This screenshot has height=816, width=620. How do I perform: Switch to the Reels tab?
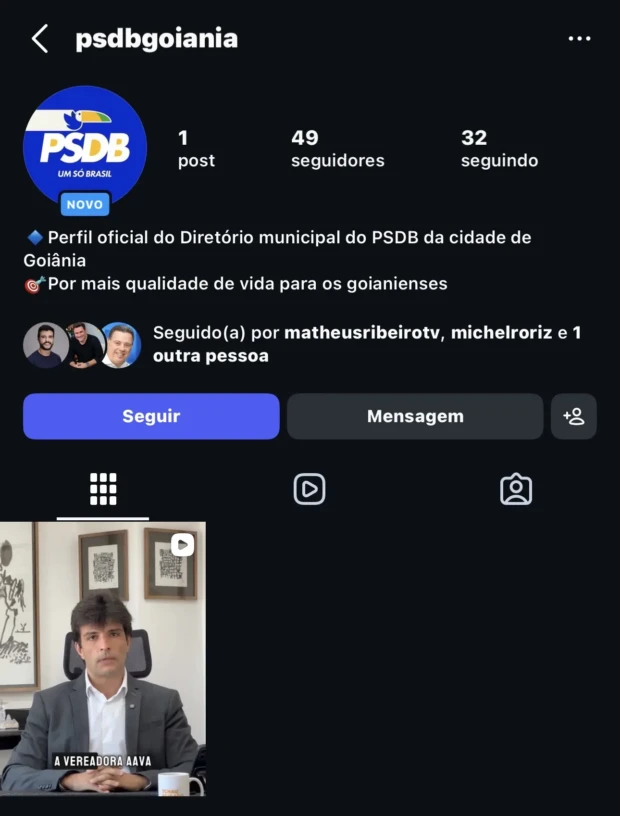(309, 489)
